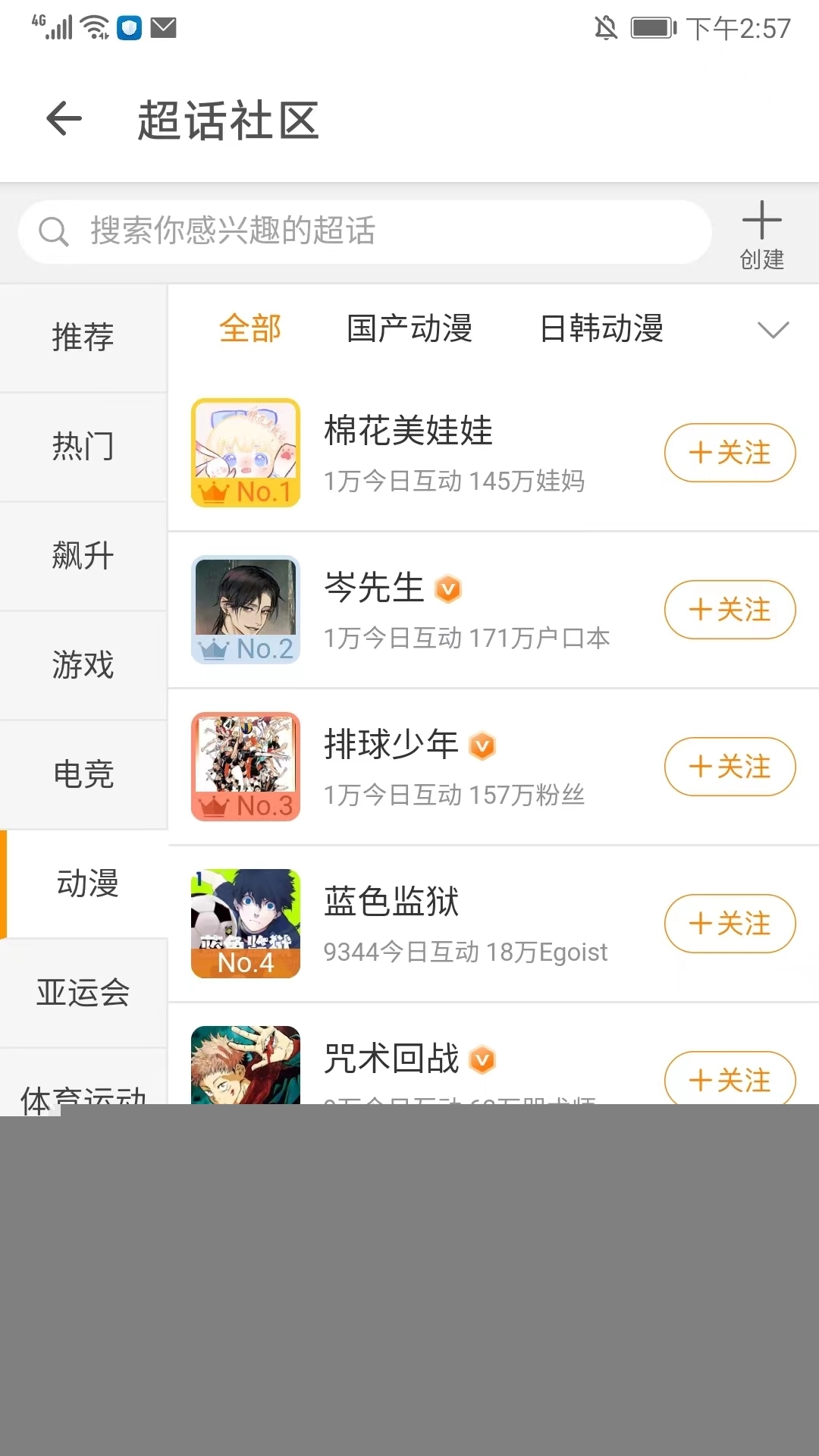View the 排球少年 topic page

click(x=391, y=745)
